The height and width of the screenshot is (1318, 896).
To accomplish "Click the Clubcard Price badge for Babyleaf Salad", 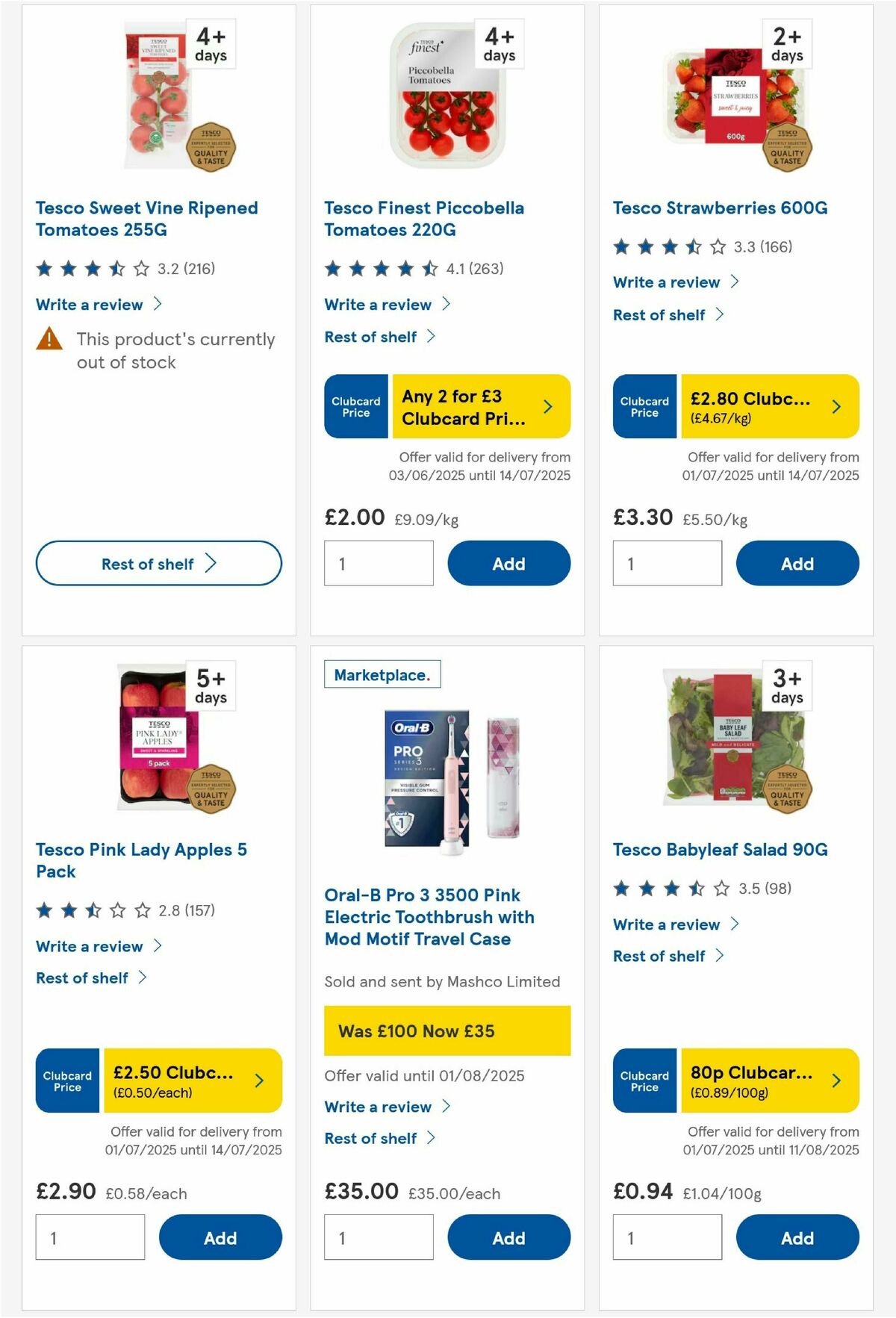I will click(644, 1079).
